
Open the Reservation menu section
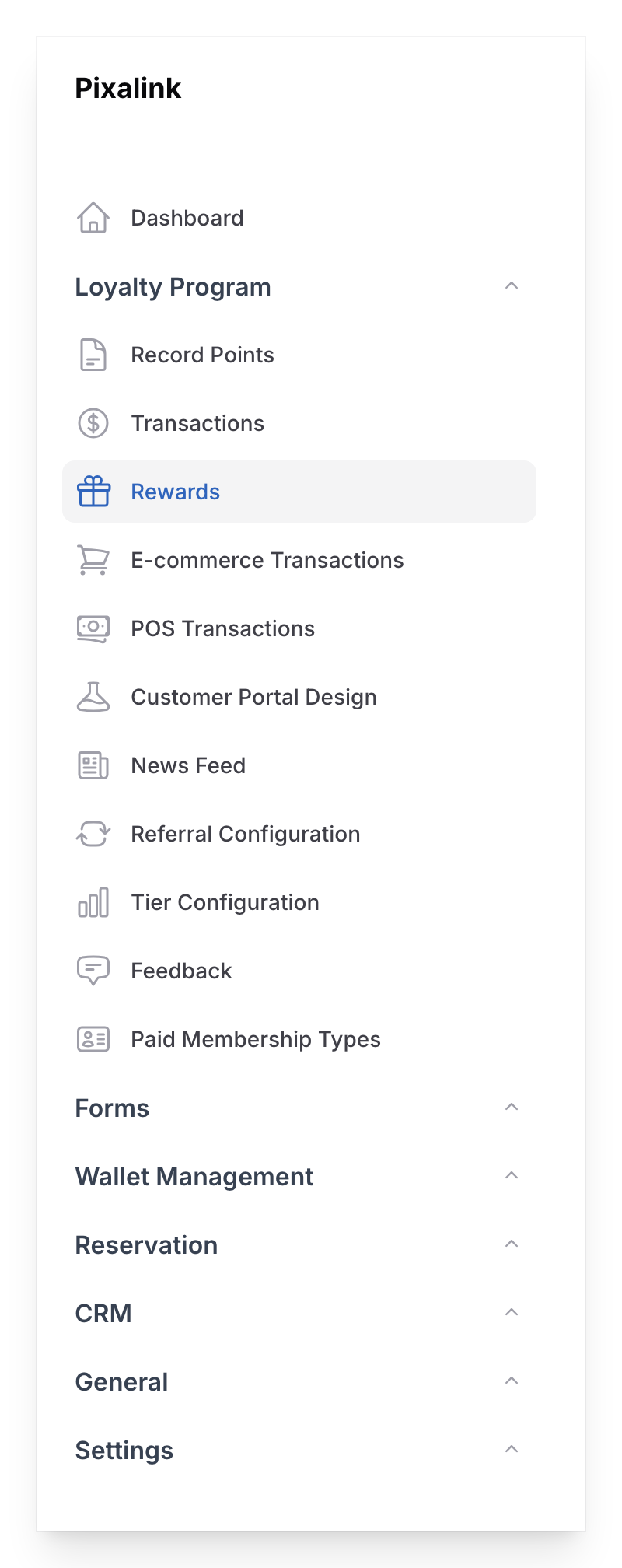[512, 1244]
